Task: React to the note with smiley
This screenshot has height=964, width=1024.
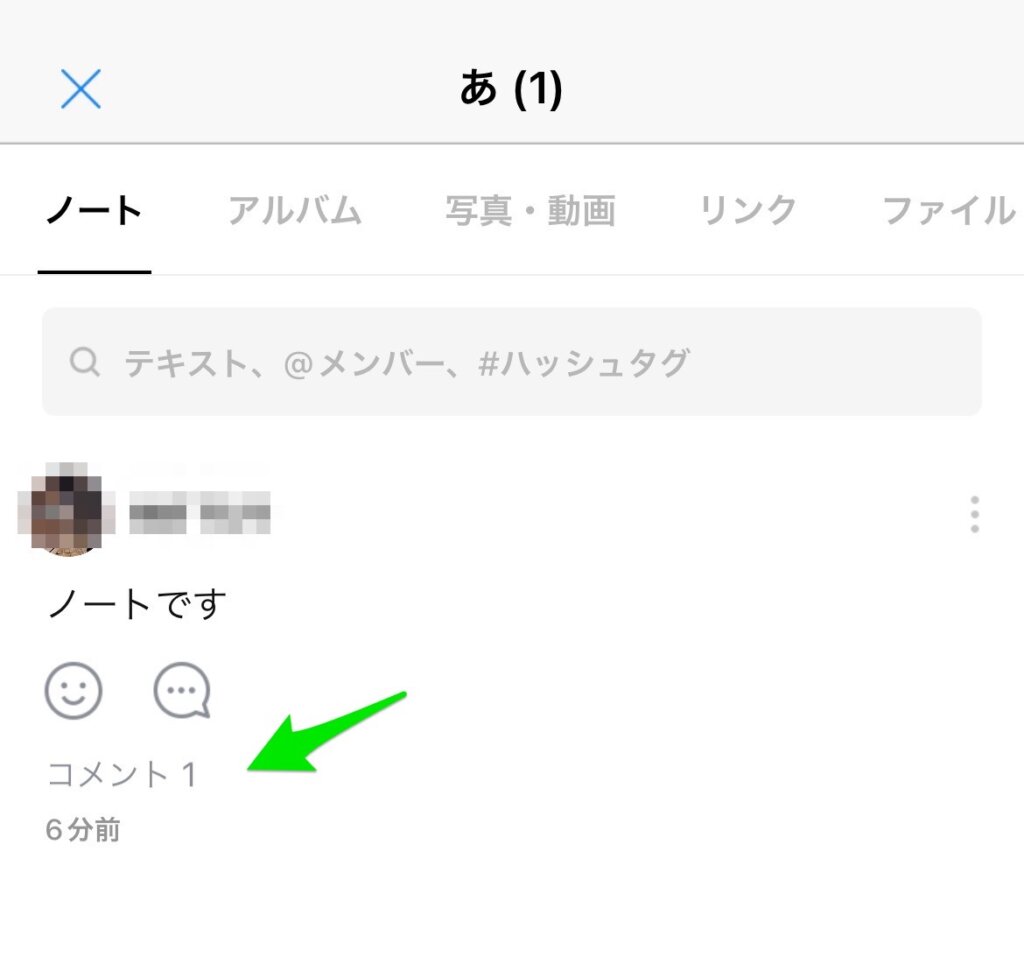Action: pyautogui.click(x=74, y=691)
